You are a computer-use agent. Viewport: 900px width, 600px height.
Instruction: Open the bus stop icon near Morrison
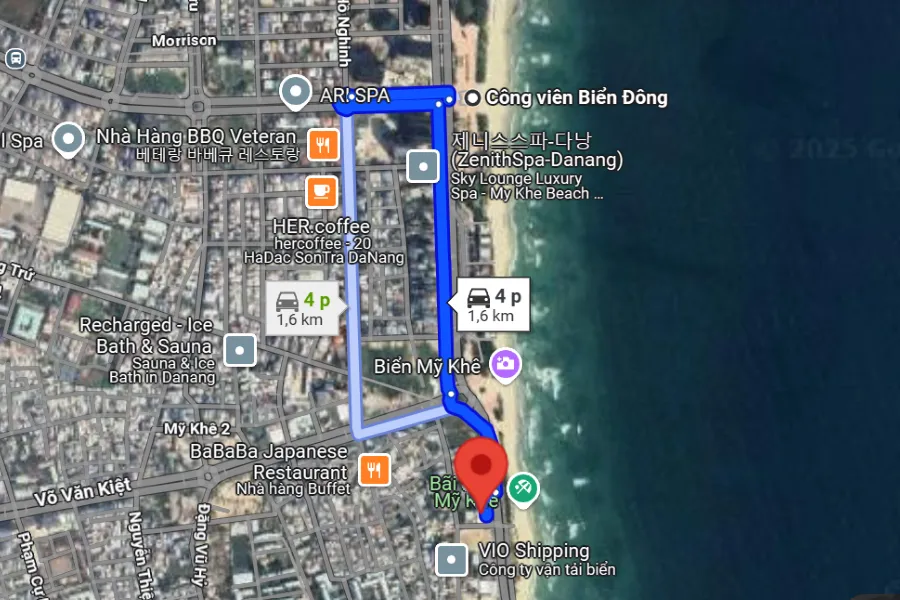pyautogui.click(x=14, y=59)
